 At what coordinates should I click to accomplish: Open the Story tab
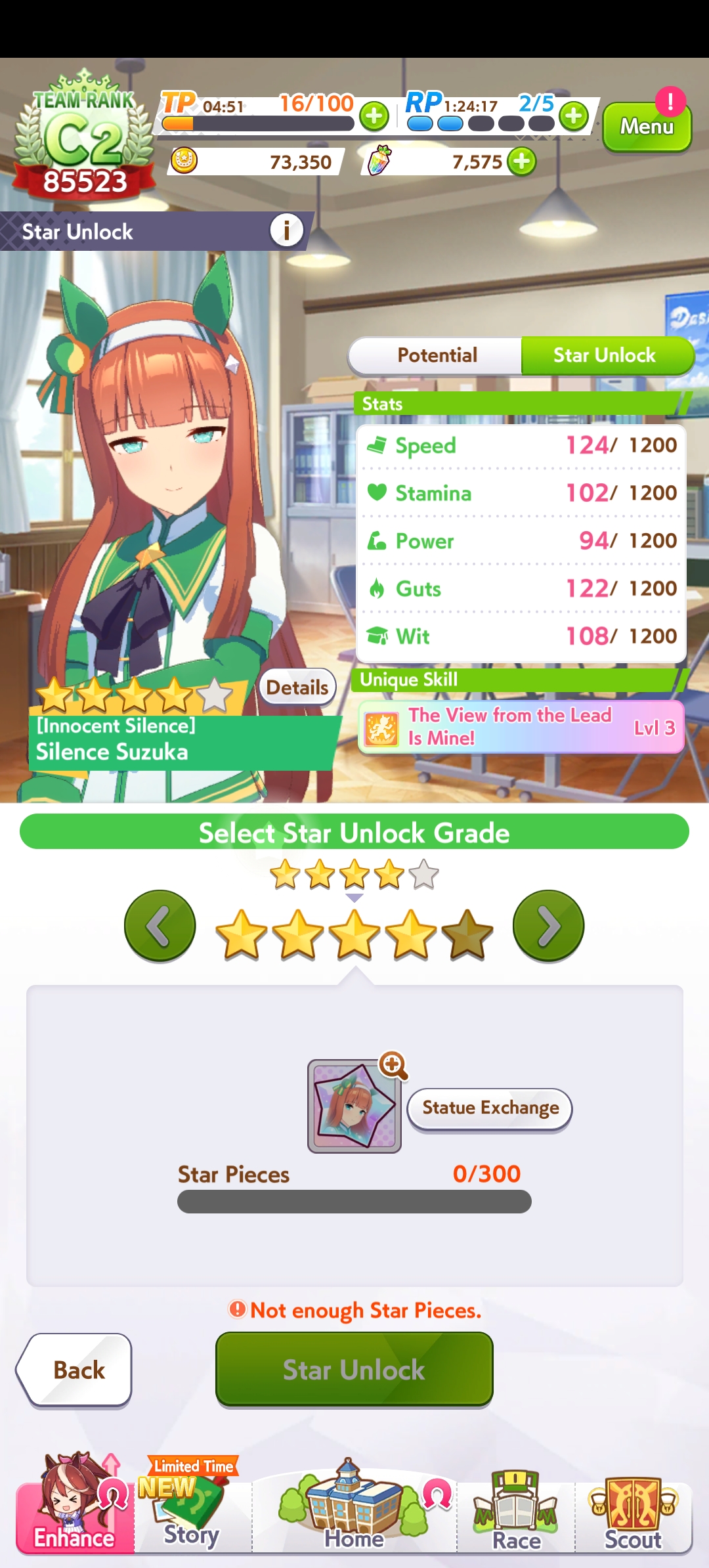(x=192, y=1510)
